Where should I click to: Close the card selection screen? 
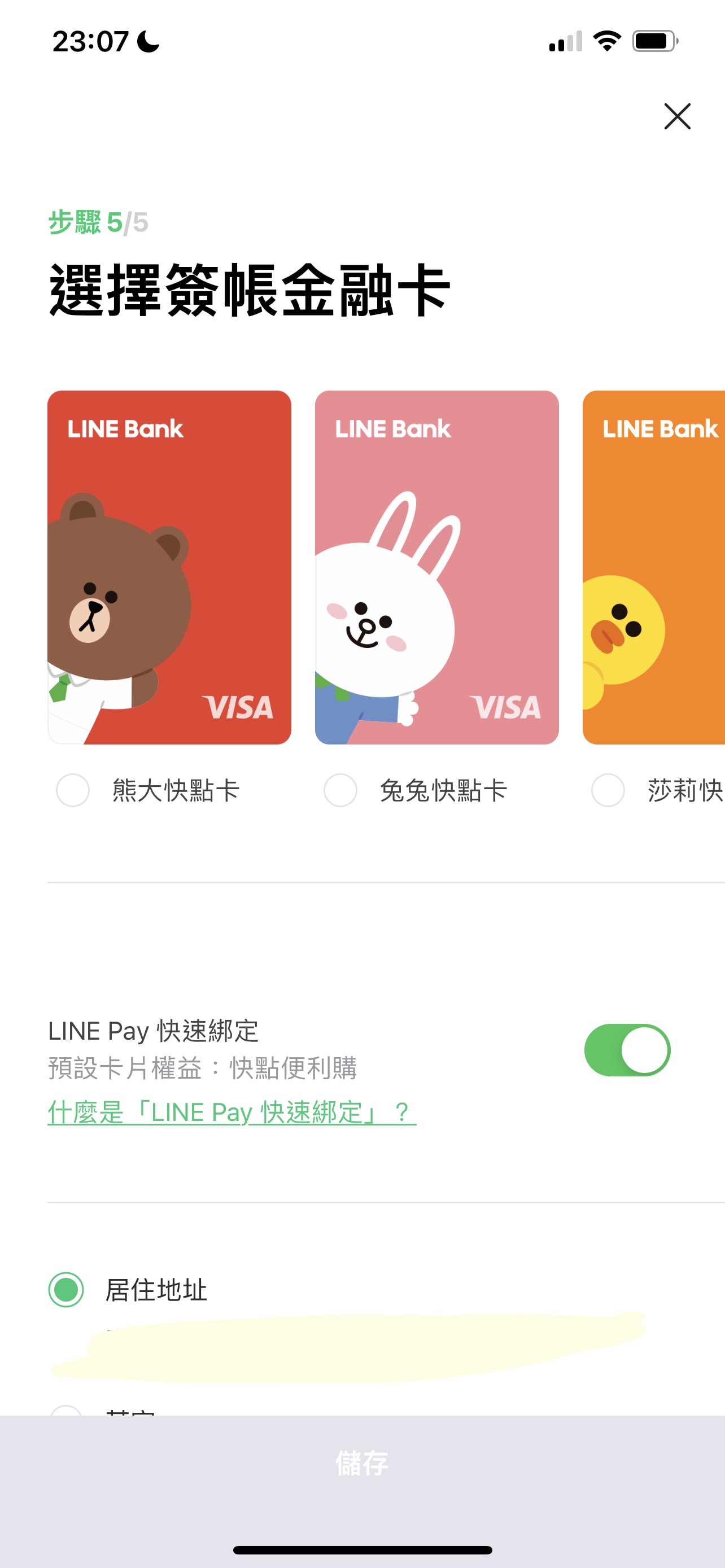click(677, 116)
